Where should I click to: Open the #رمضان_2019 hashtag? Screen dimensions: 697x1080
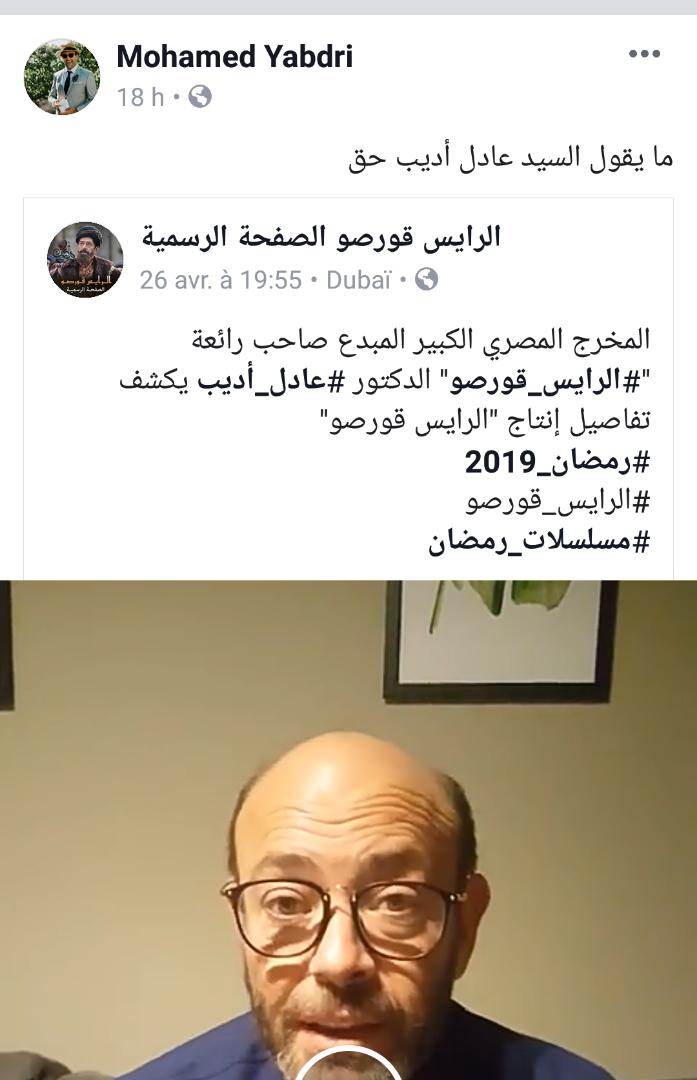tap(557, 463)
